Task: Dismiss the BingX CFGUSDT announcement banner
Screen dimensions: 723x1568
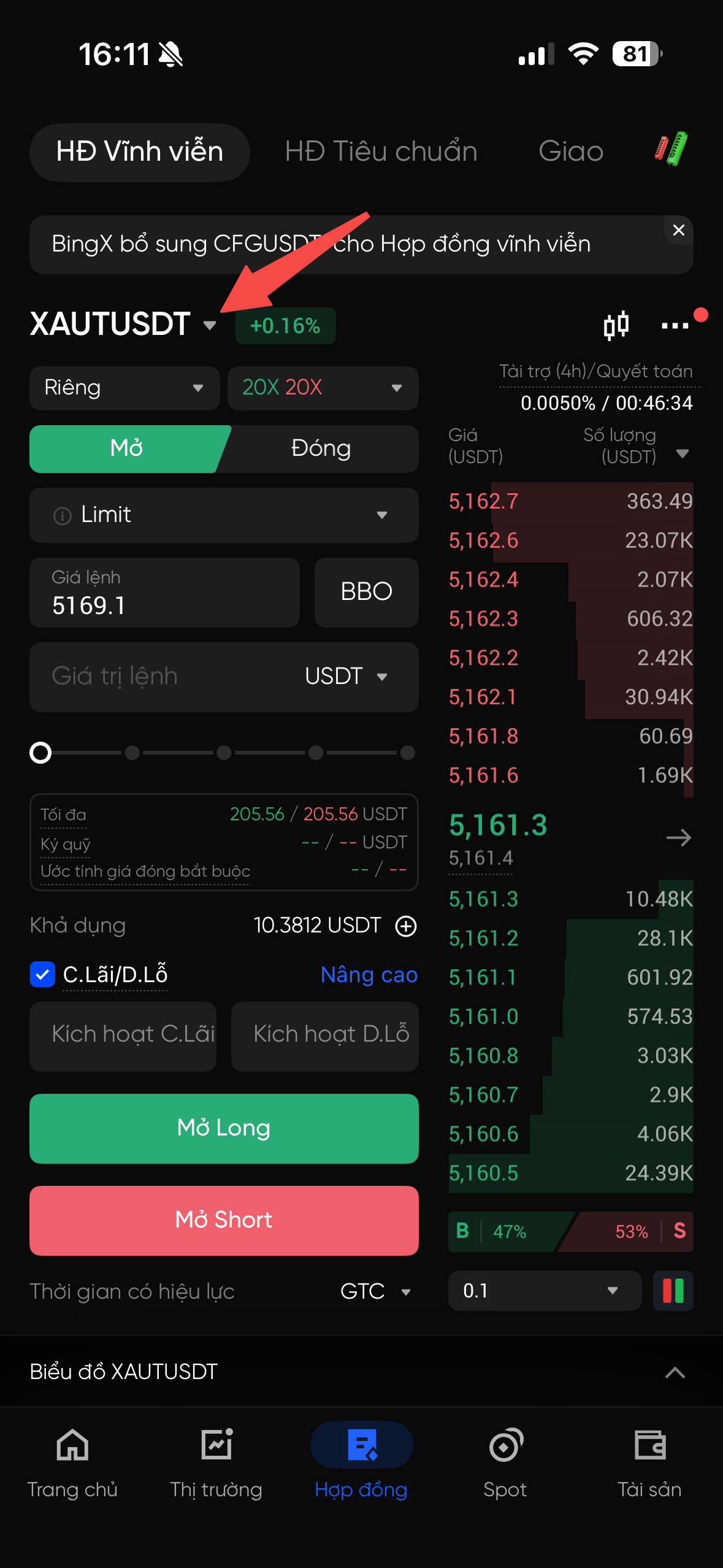Action: tap(678, 231)
